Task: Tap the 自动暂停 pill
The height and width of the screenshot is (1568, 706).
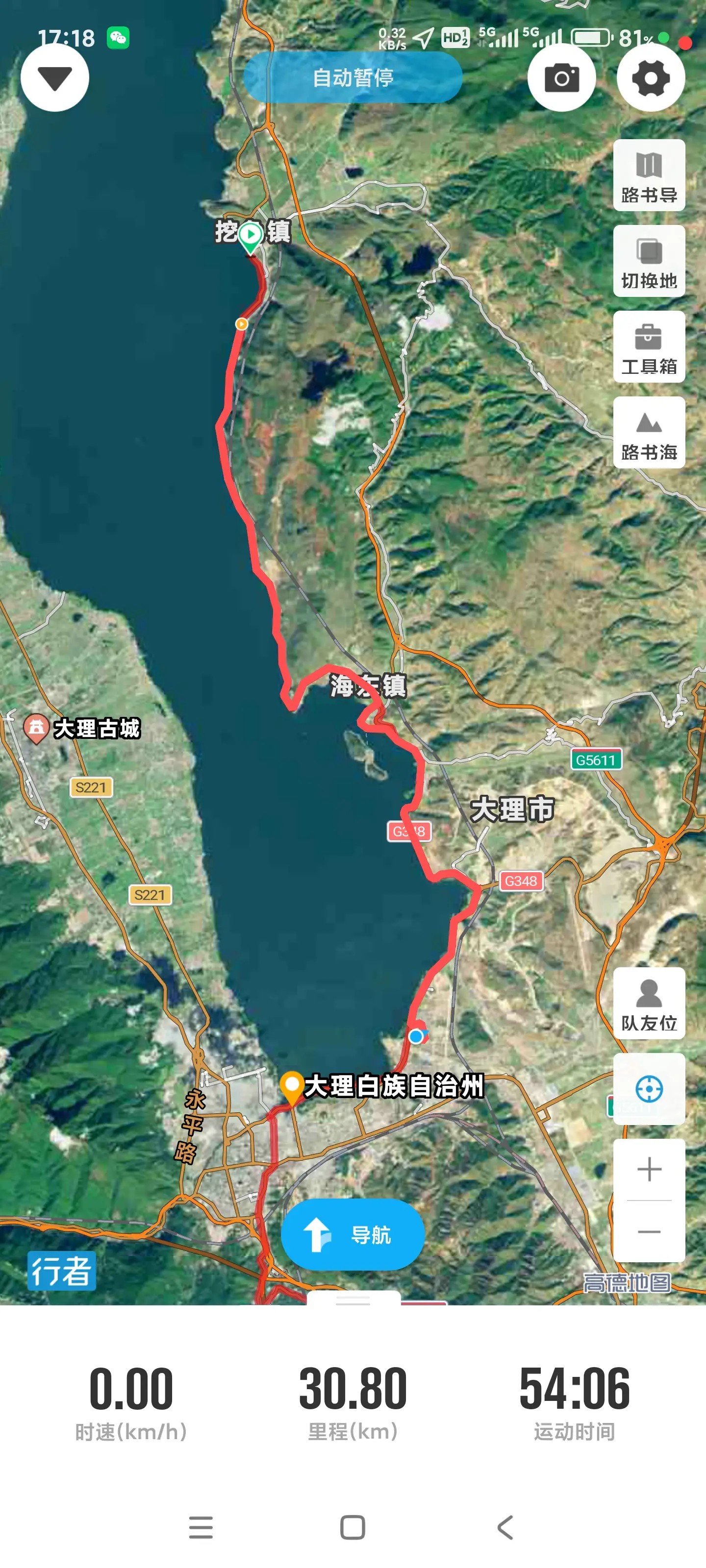Action: [x=353, y=77]
